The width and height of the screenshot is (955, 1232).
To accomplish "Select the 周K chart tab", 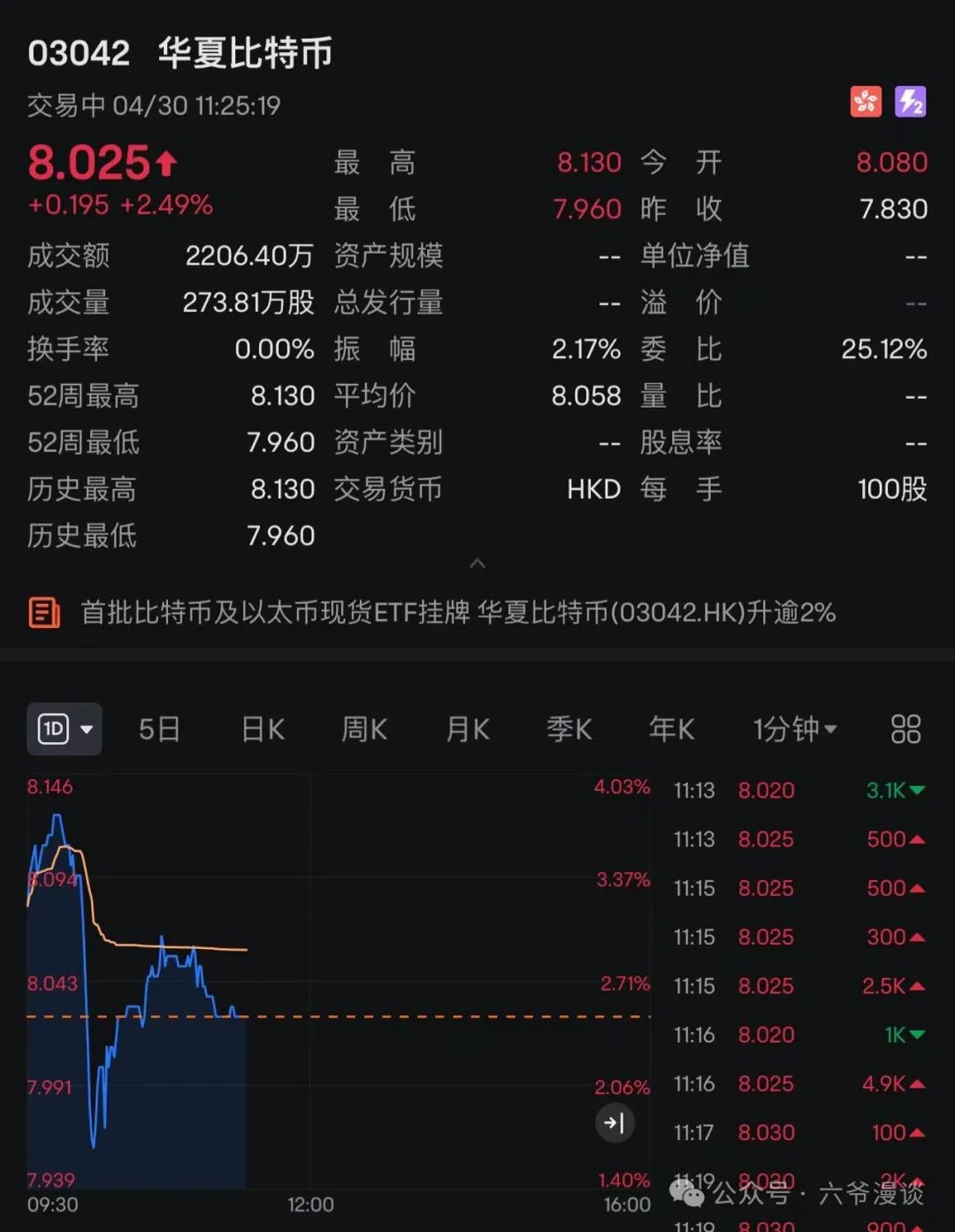I will 364,730.
